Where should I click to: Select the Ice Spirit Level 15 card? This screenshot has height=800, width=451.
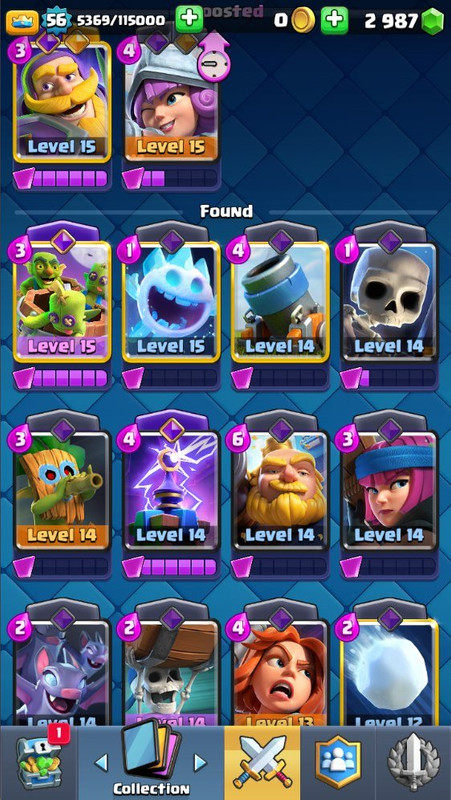pos(171,301)
